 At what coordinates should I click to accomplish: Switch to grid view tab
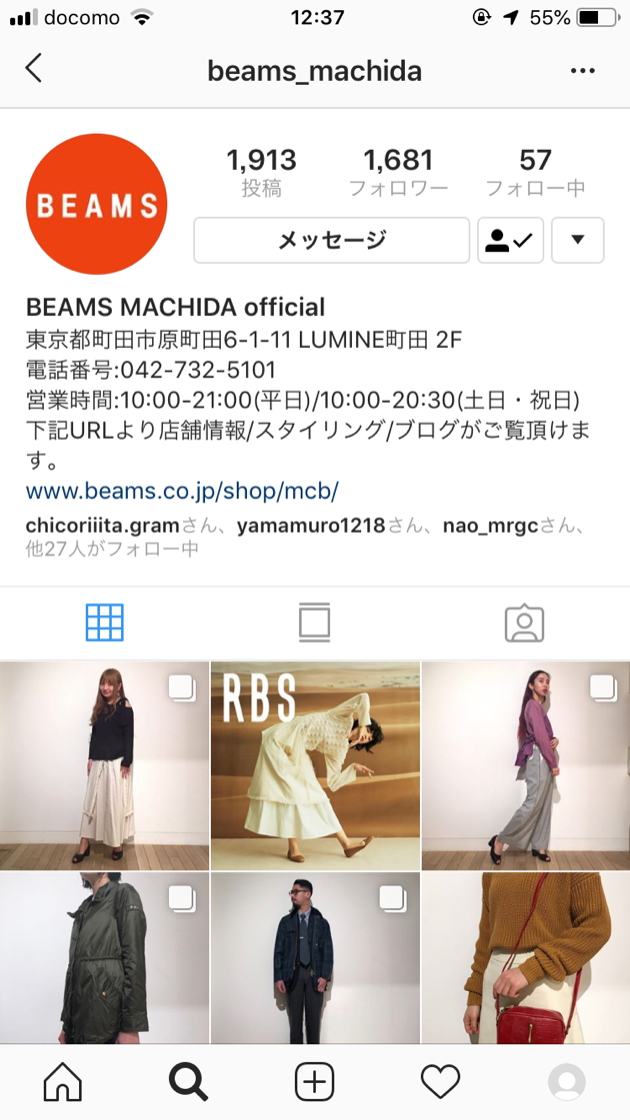tap(105, 623)
